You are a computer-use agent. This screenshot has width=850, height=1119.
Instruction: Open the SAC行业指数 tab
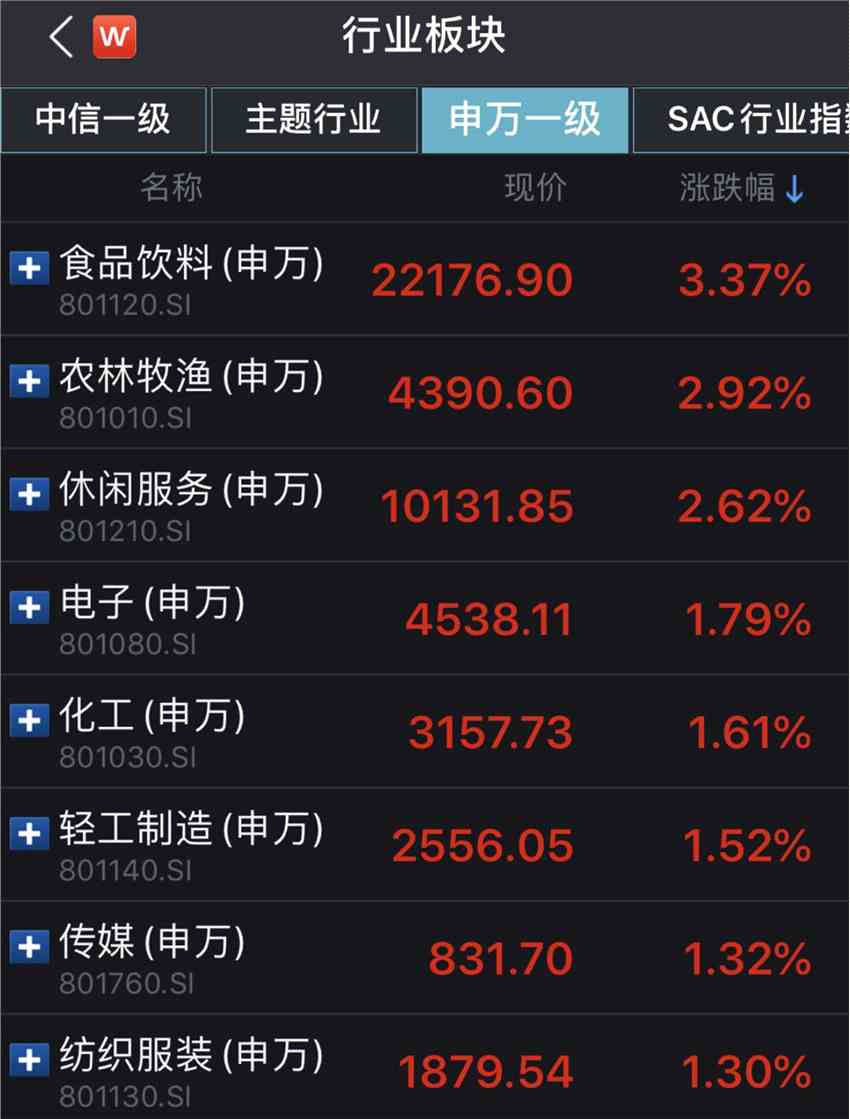[x=745, y=120]
